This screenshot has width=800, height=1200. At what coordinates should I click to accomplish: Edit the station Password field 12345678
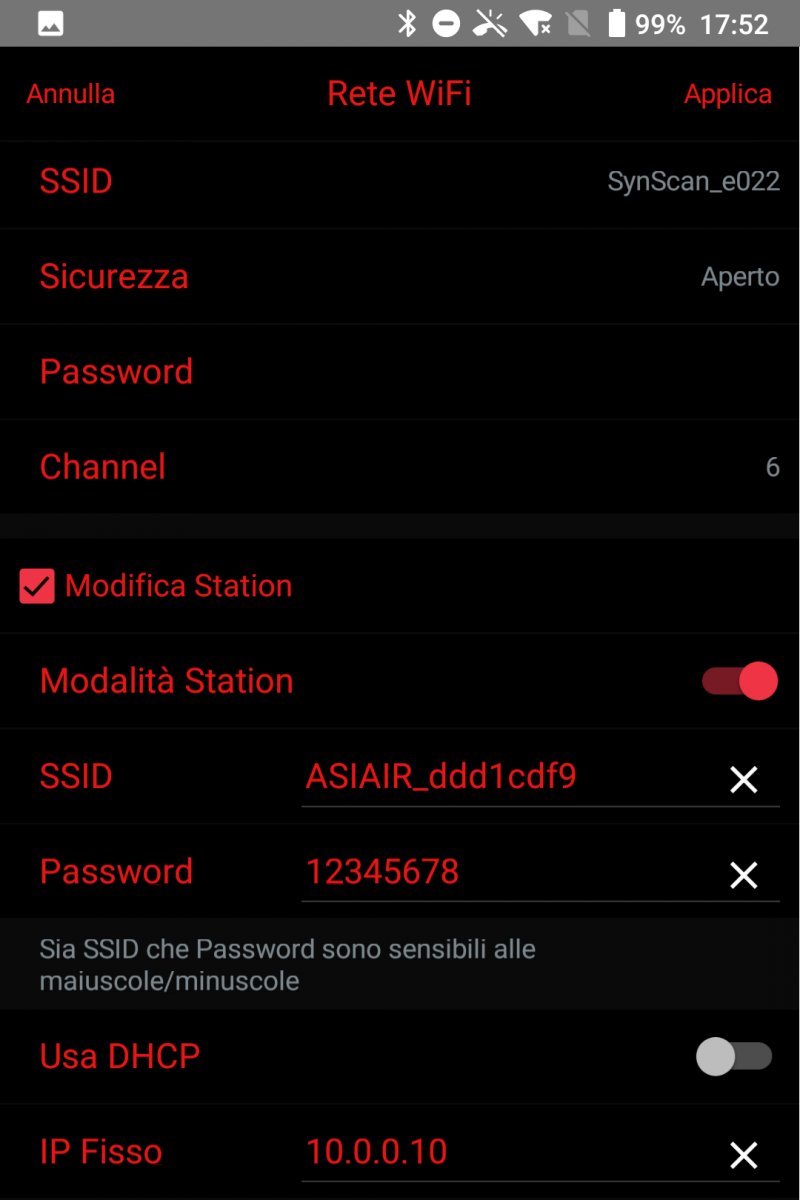tap(500, 872)
